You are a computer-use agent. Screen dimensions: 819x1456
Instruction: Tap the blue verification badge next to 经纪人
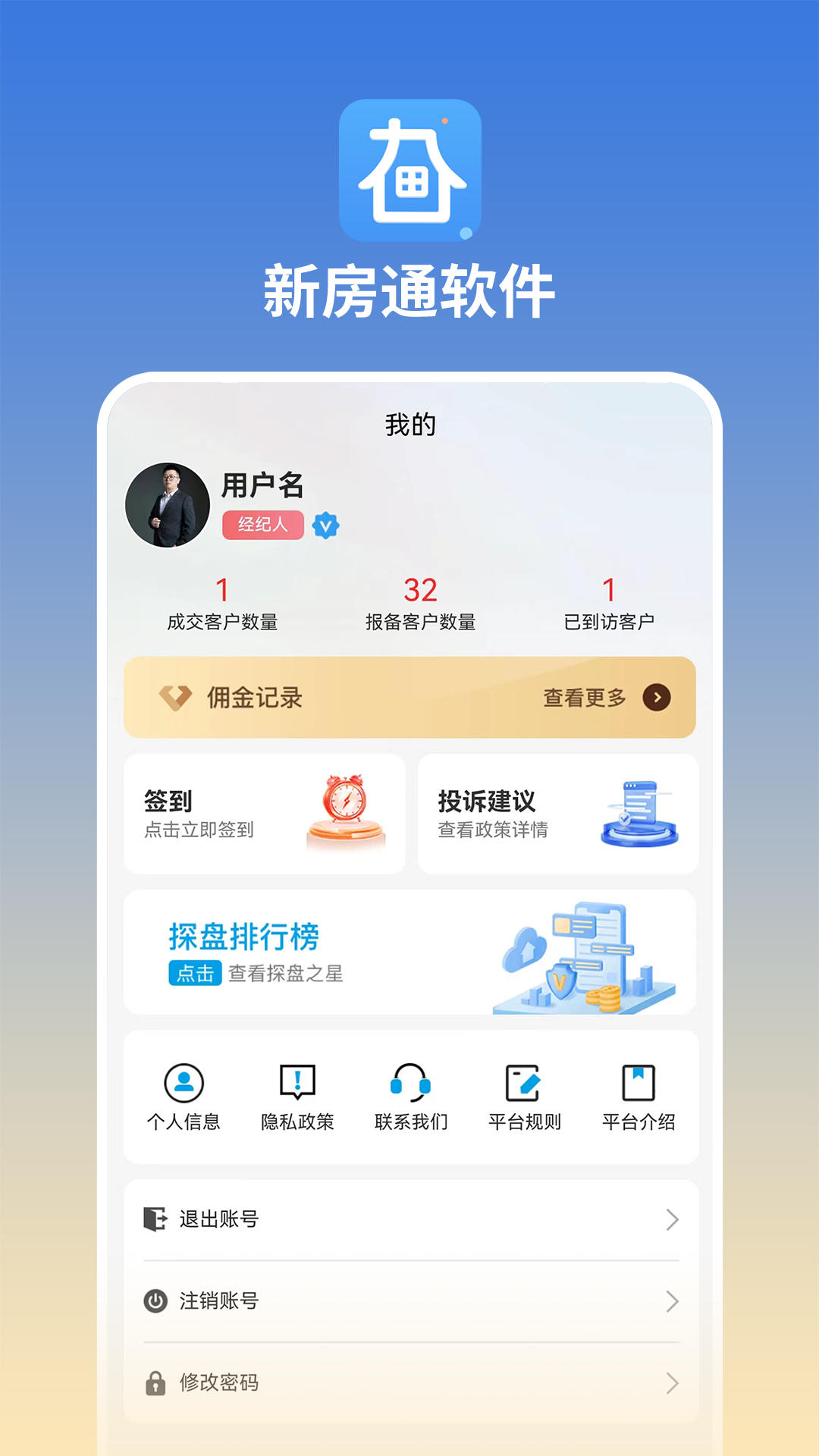pyautogui.click(x=326, y=524)
